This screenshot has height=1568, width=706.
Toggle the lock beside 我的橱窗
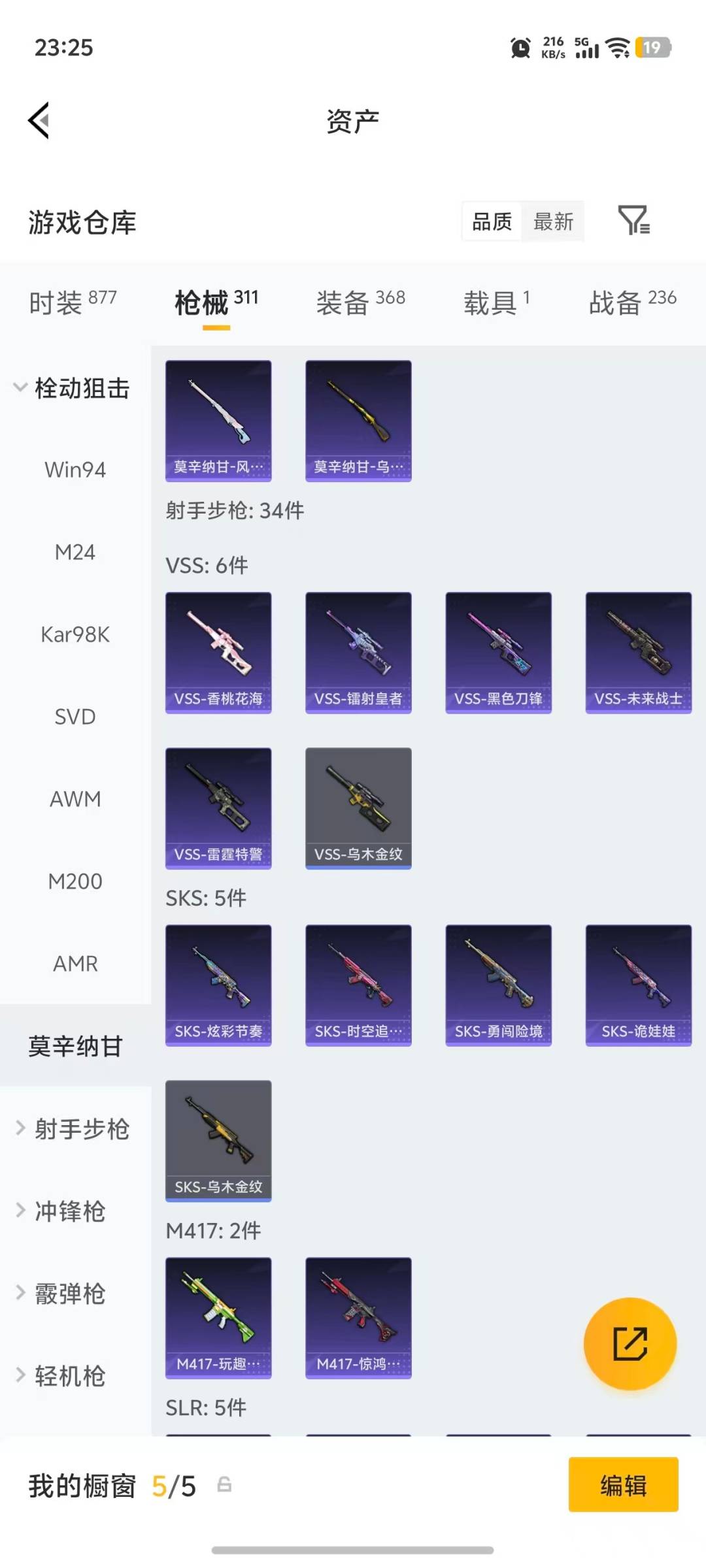pyautogui.click(x=226, y=1484)
